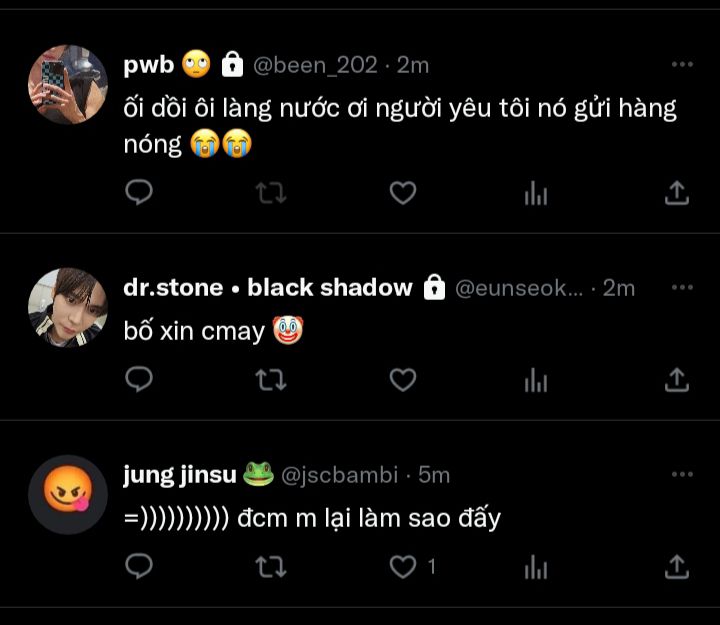Open overflow menu on jung jinsu's tweet
Screen dimensions: 720x625
(x=682, y=475)
